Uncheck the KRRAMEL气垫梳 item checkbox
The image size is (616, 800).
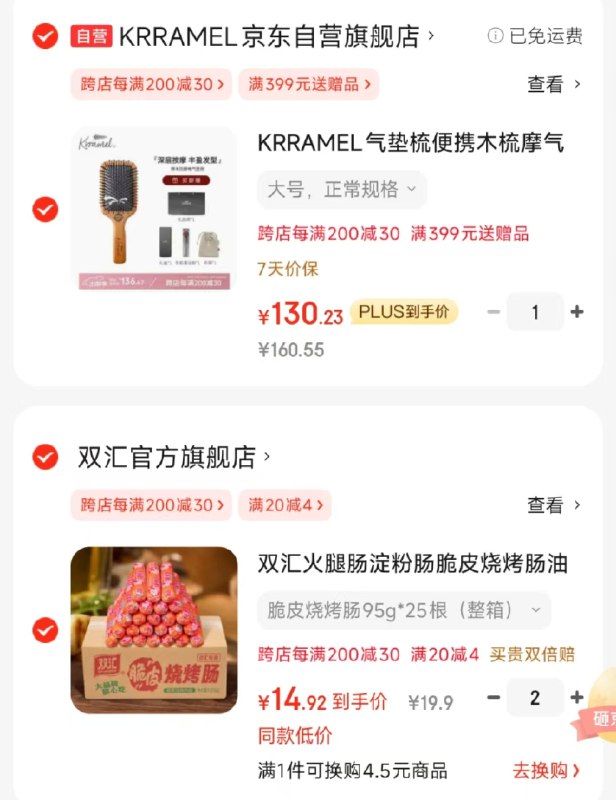click(x=45, y=209)
